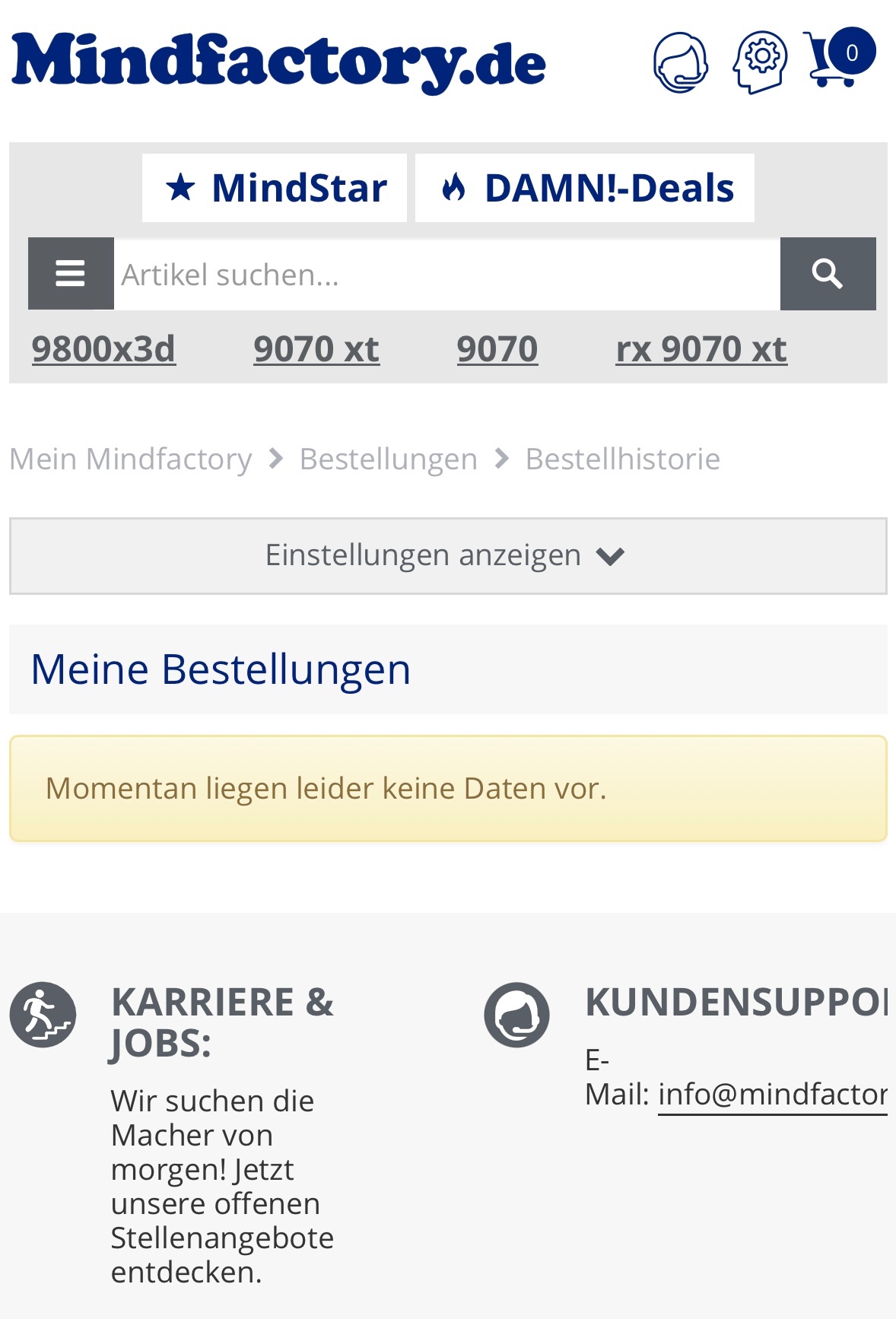This screenshot has height=1319, width=896.
Task: Open the customer support headset icon
Action: coord(681,62)
